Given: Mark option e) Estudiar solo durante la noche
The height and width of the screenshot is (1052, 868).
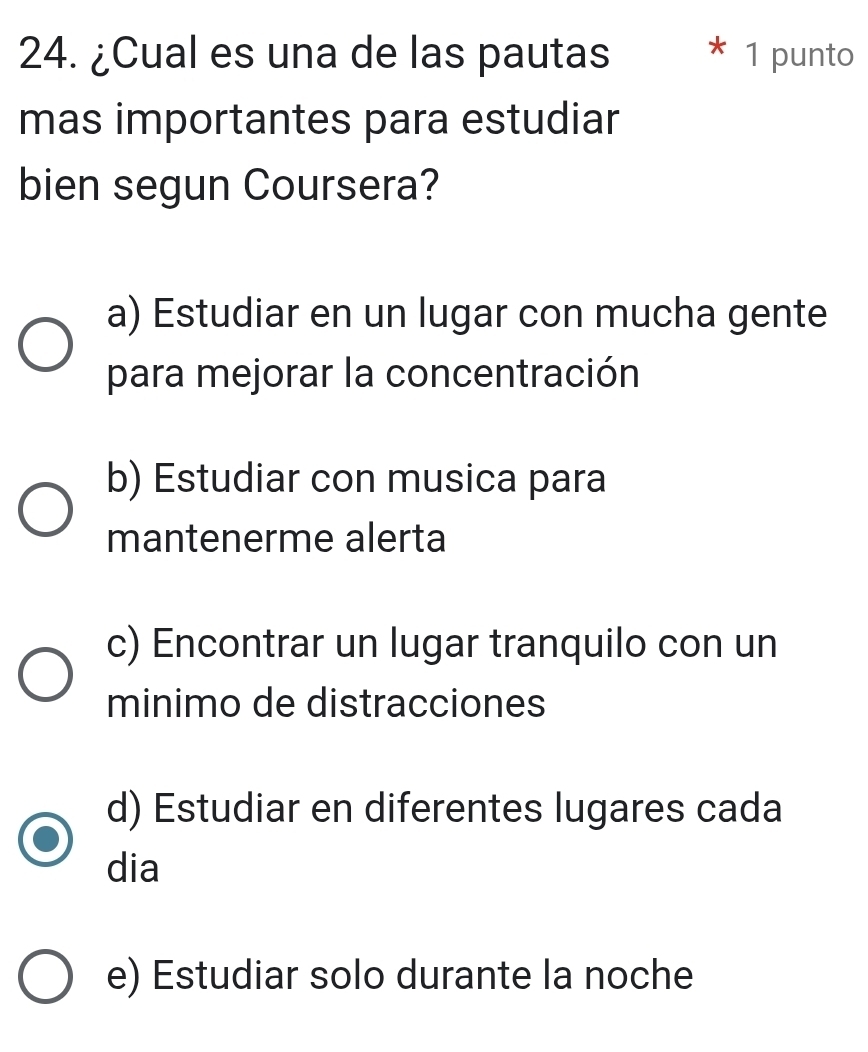Looking at the screenshot, I should click(45, 977).
